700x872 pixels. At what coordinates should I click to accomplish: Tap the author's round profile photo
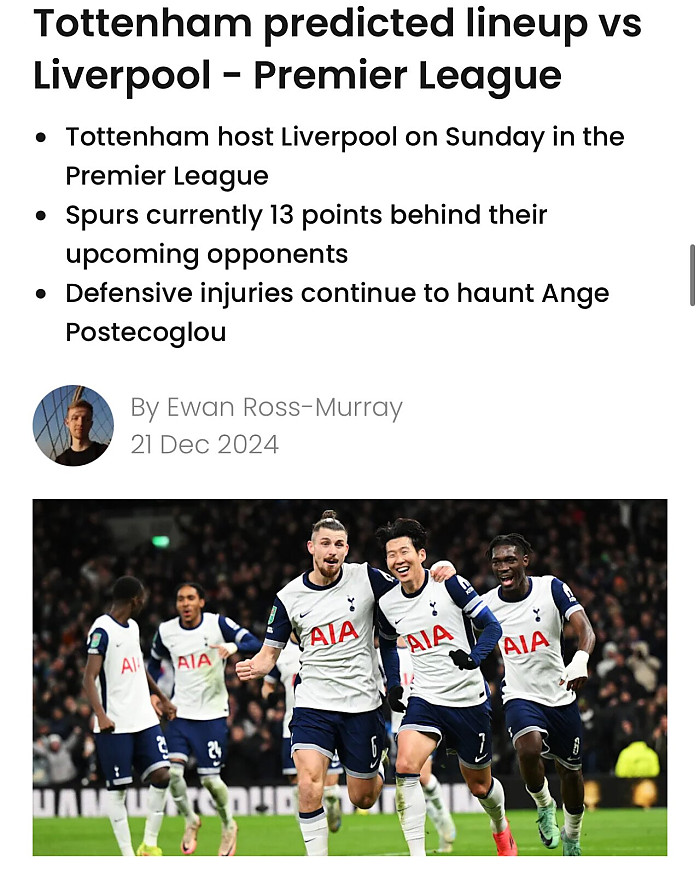pos(73,426)
